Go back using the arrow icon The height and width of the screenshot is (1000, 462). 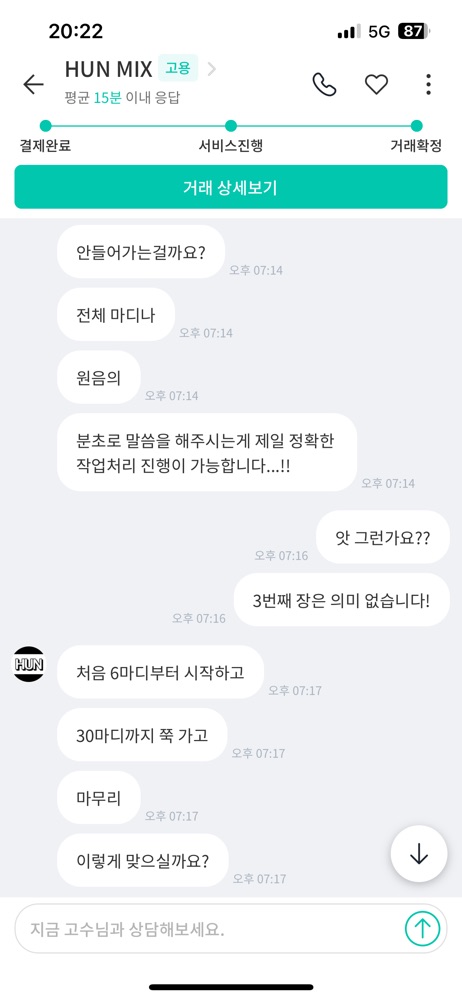(33, 84)
